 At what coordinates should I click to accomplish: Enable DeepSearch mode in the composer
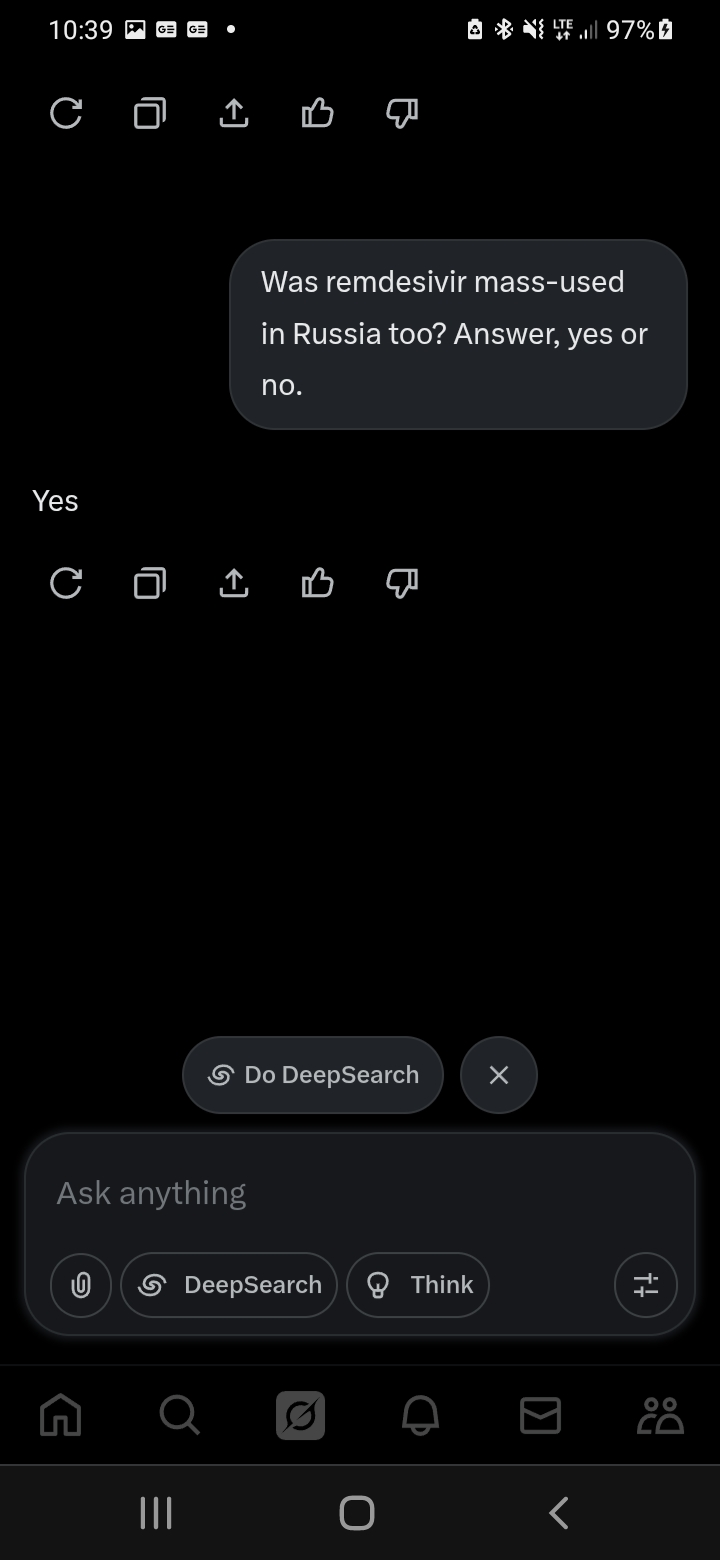(229, 1285)
